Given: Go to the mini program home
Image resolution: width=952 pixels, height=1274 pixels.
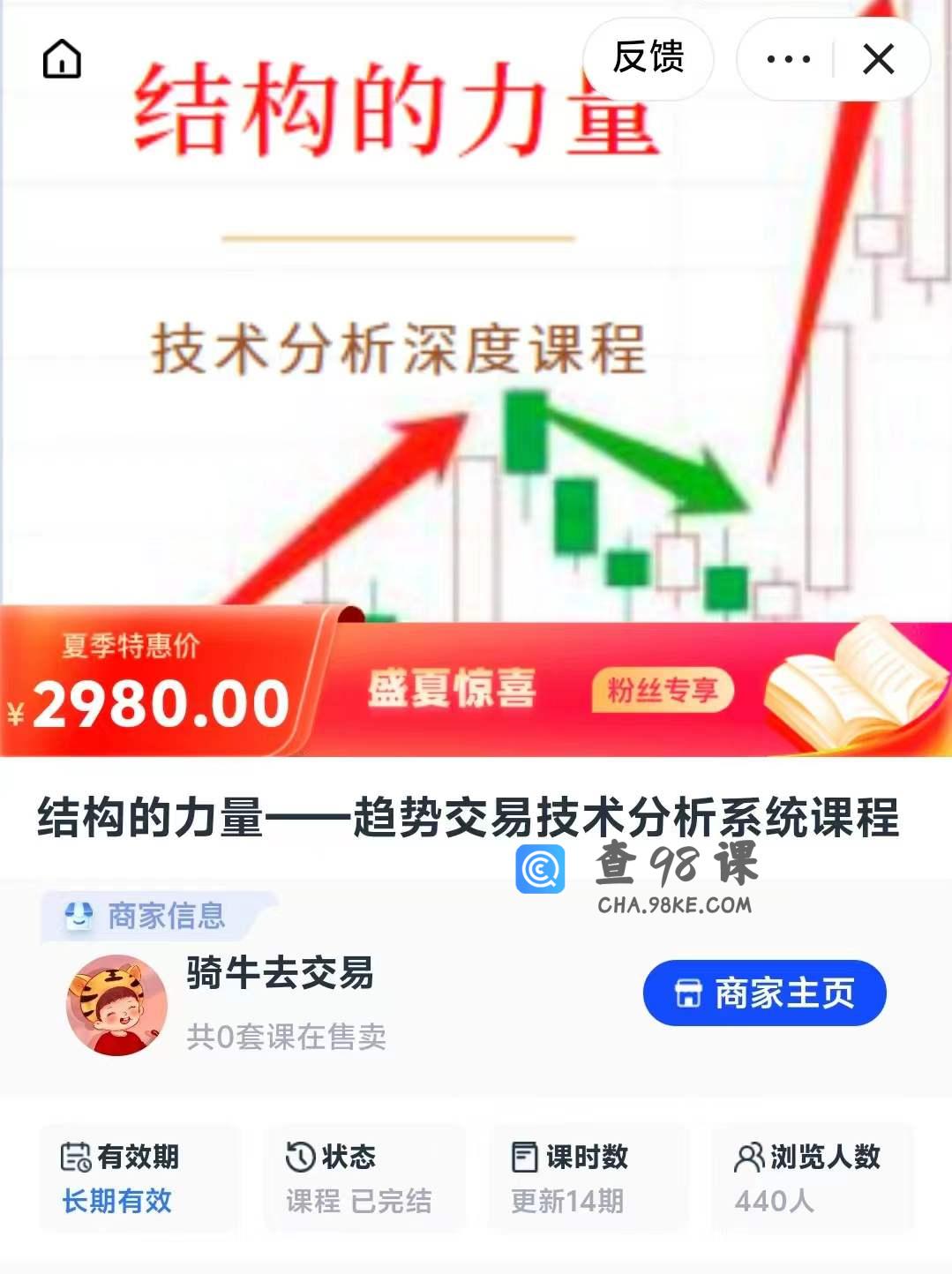Looking at the screenshot, I should [62, 59].
